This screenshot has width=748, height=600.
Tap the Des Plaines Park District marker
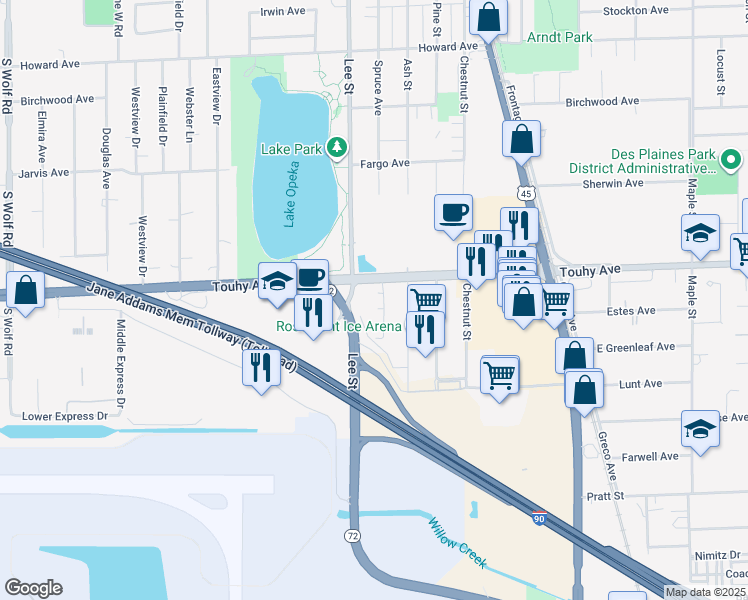point(731,160)
